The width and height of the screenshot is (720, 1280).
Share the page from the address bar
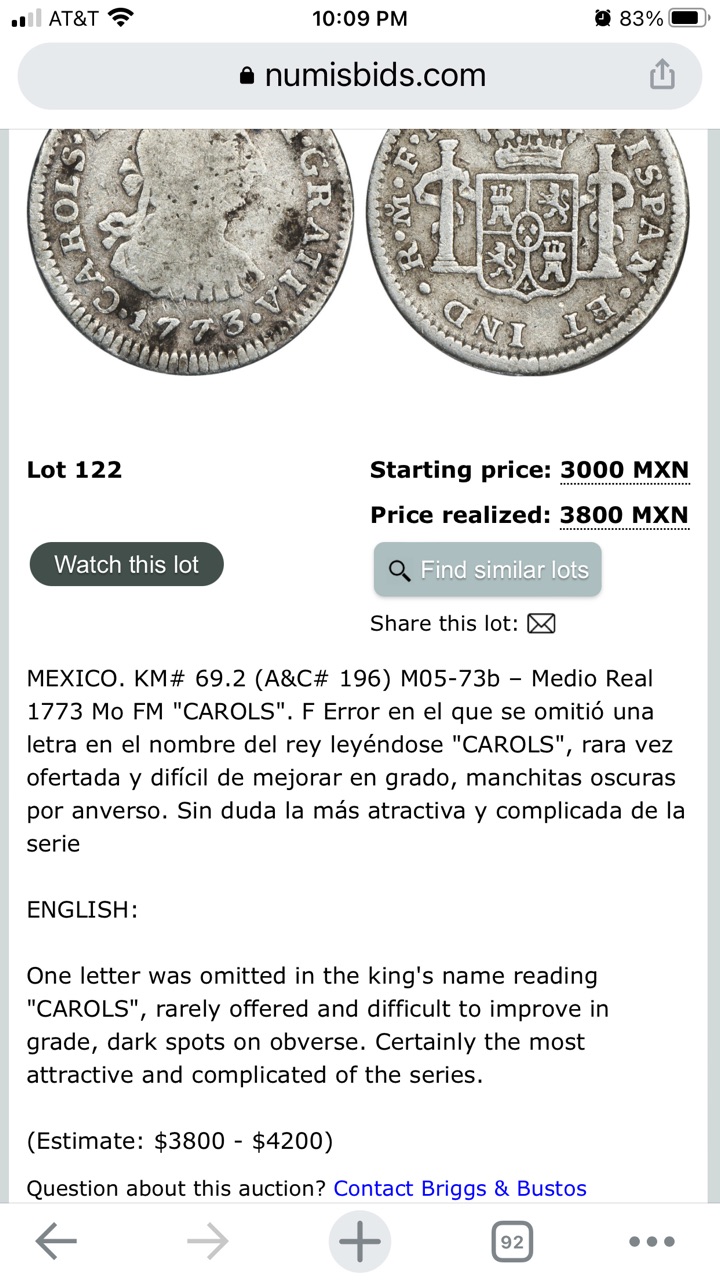662,75
